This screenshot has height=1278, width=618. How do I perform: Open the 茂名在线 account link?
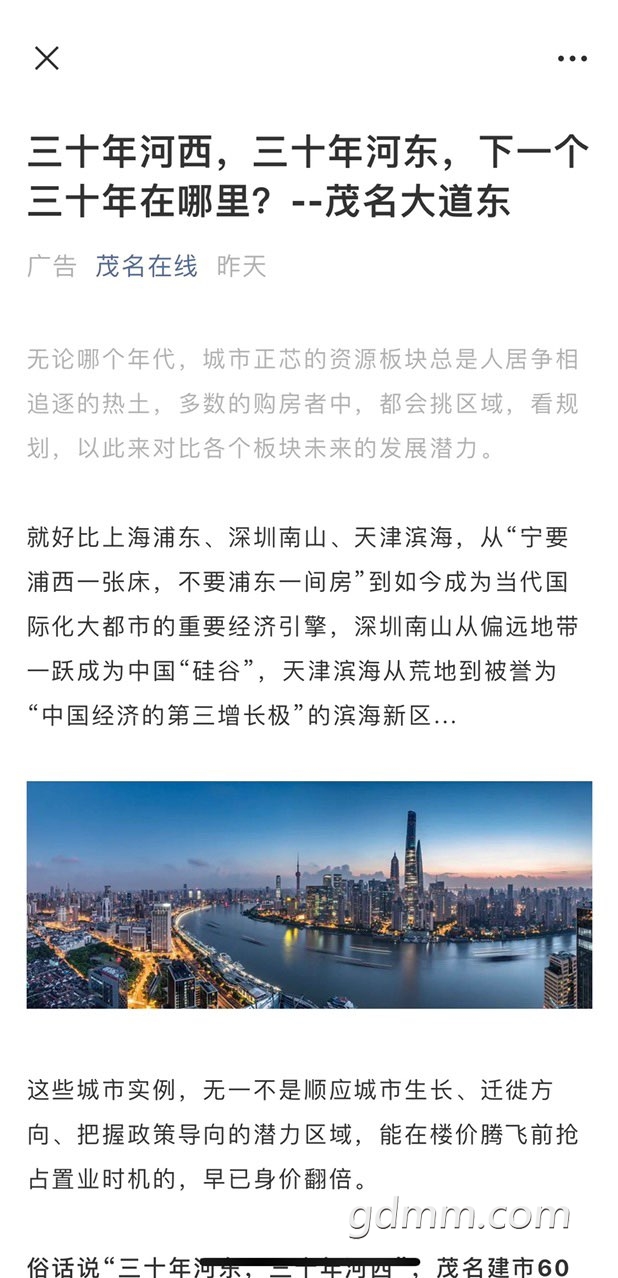tap(146, 266)
